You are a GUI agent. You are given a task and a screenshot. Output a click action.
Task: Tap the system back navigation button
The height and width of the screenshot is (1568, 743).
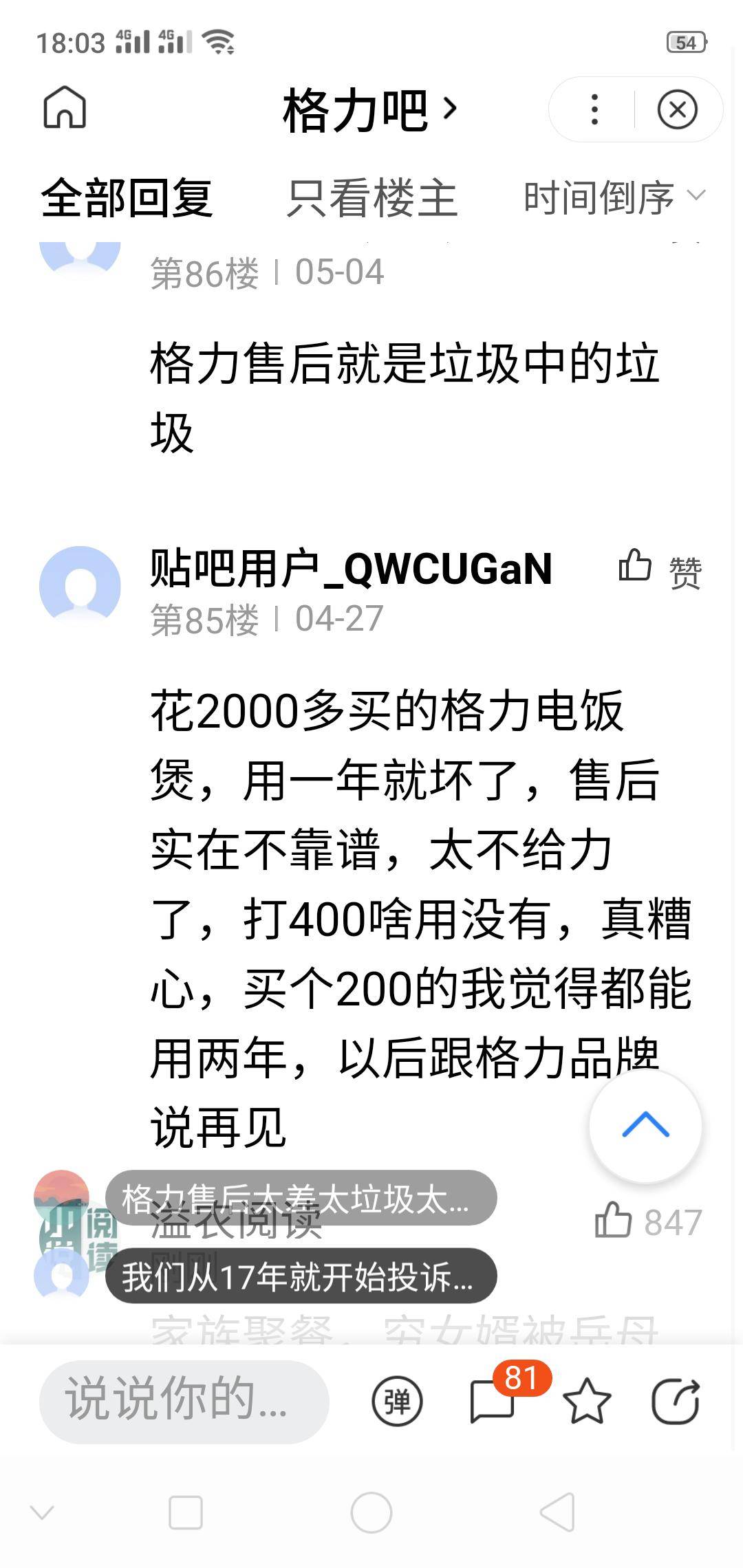[557, 1512]
